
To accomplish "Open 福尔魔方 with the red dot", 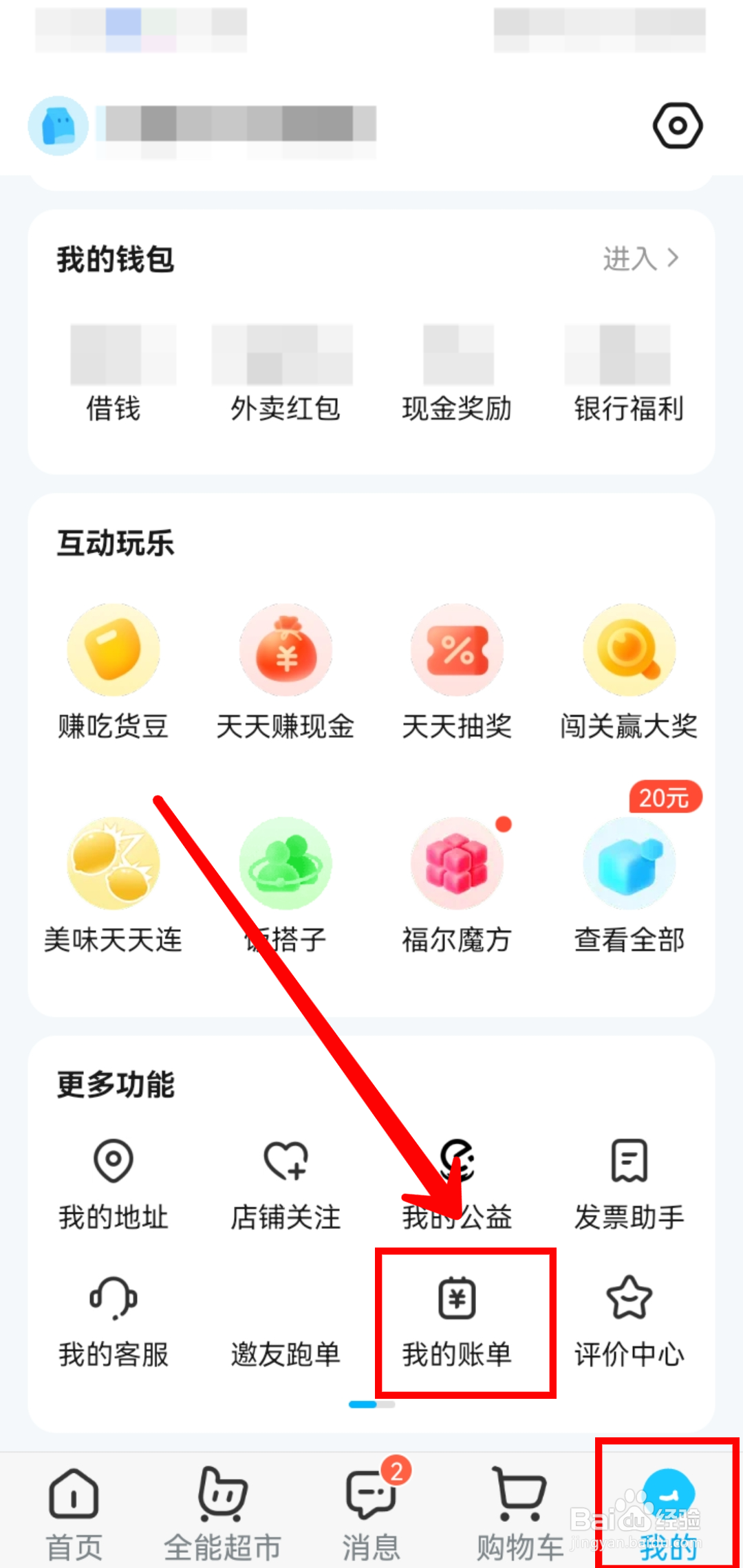I will tap(457, 884).
